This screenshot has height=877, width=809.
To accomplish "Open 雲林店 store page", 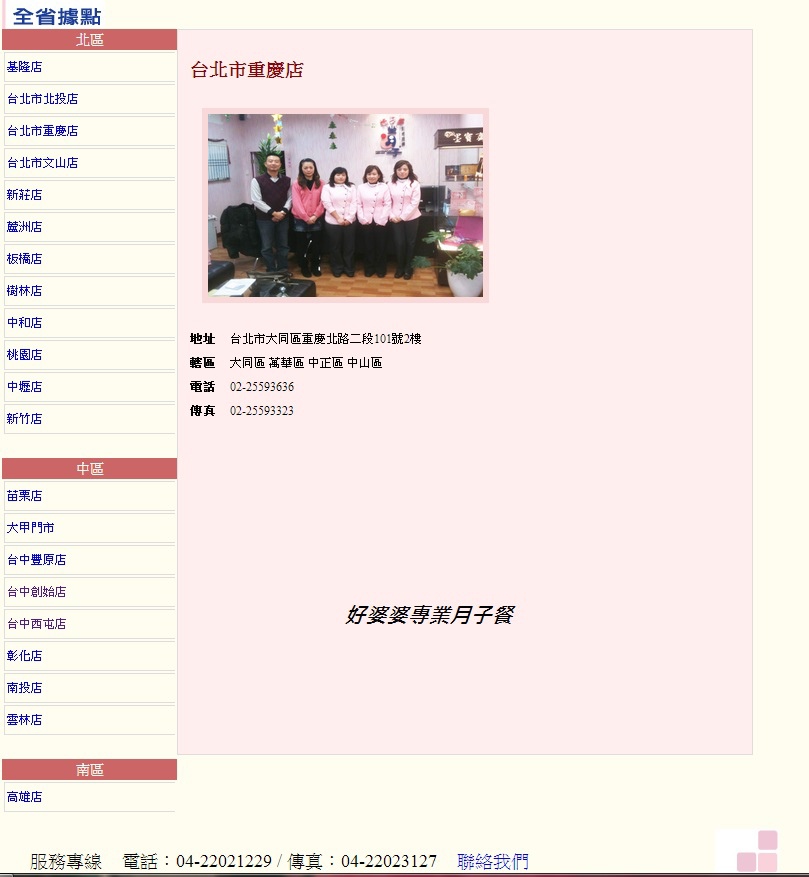I will (24, 720).
